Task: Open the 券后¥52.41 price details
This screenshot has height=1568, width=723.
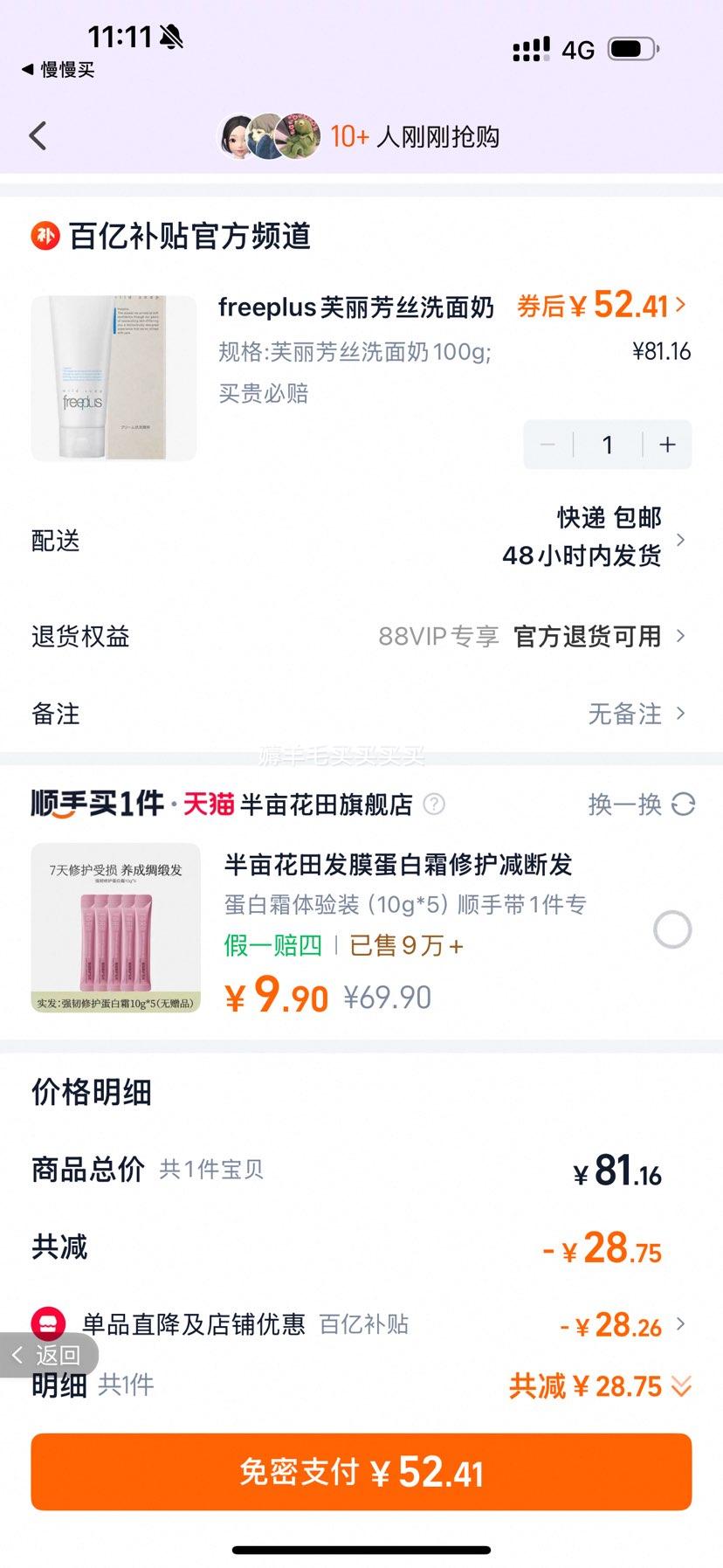Action: (x=601, y=306)
